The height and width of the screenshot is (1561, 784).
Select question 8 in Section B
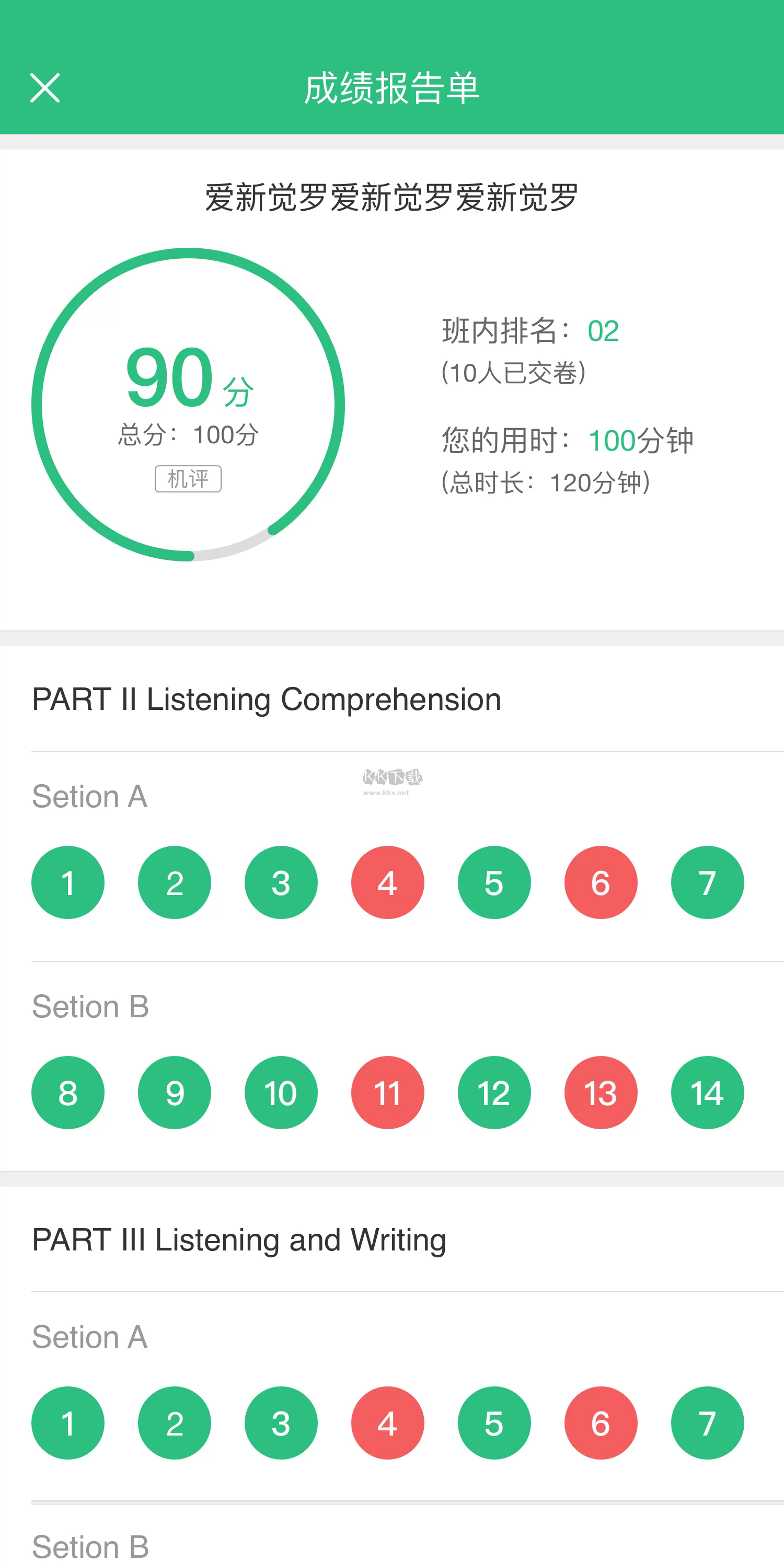[x=68, y=1093]
